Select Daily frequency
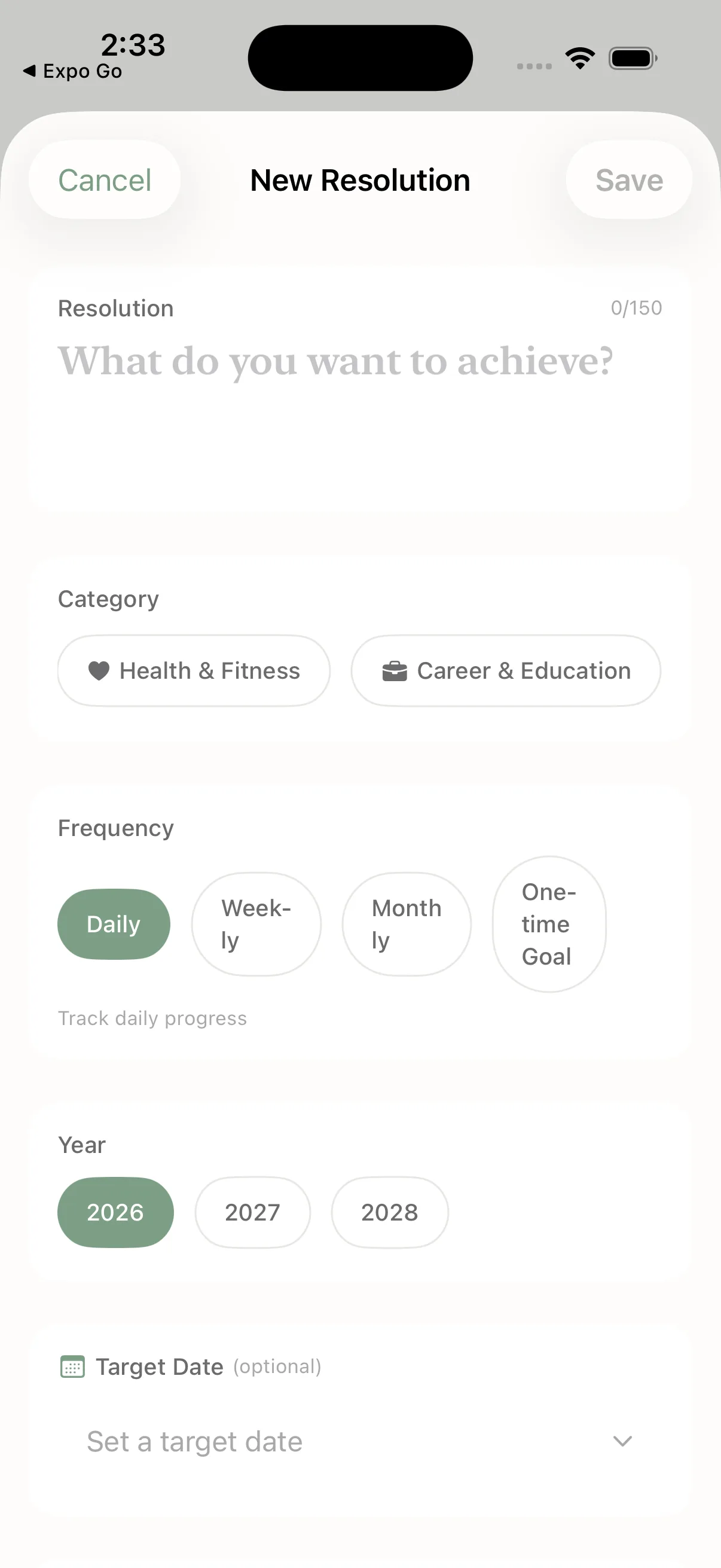This screenshot has width=721, height=1568. (x=114, y=924)
